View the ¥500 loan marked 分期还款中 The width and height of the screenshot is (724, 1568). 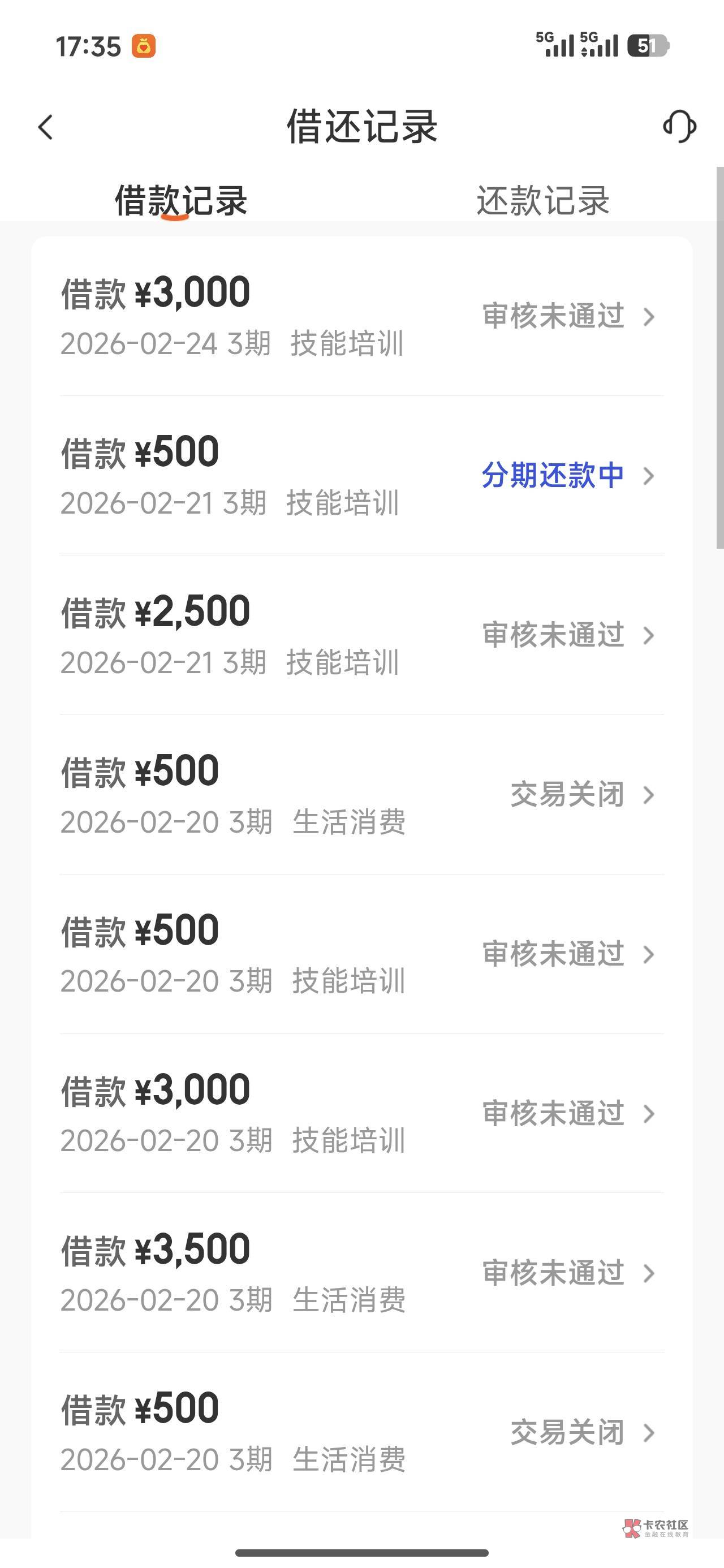click(x=361, y=476)
